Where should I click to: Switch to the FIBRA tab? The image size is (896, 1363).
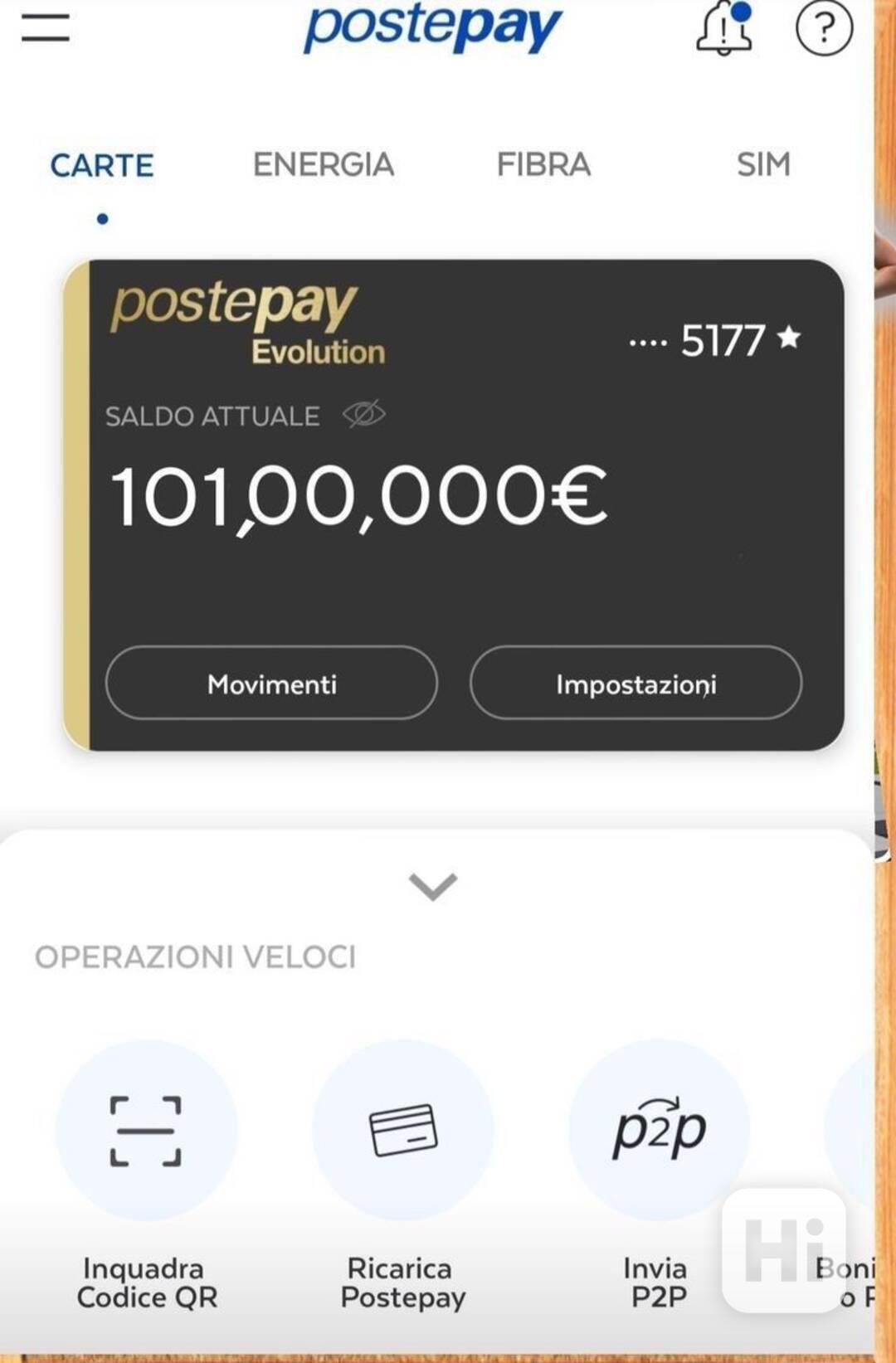pos(543,164)
